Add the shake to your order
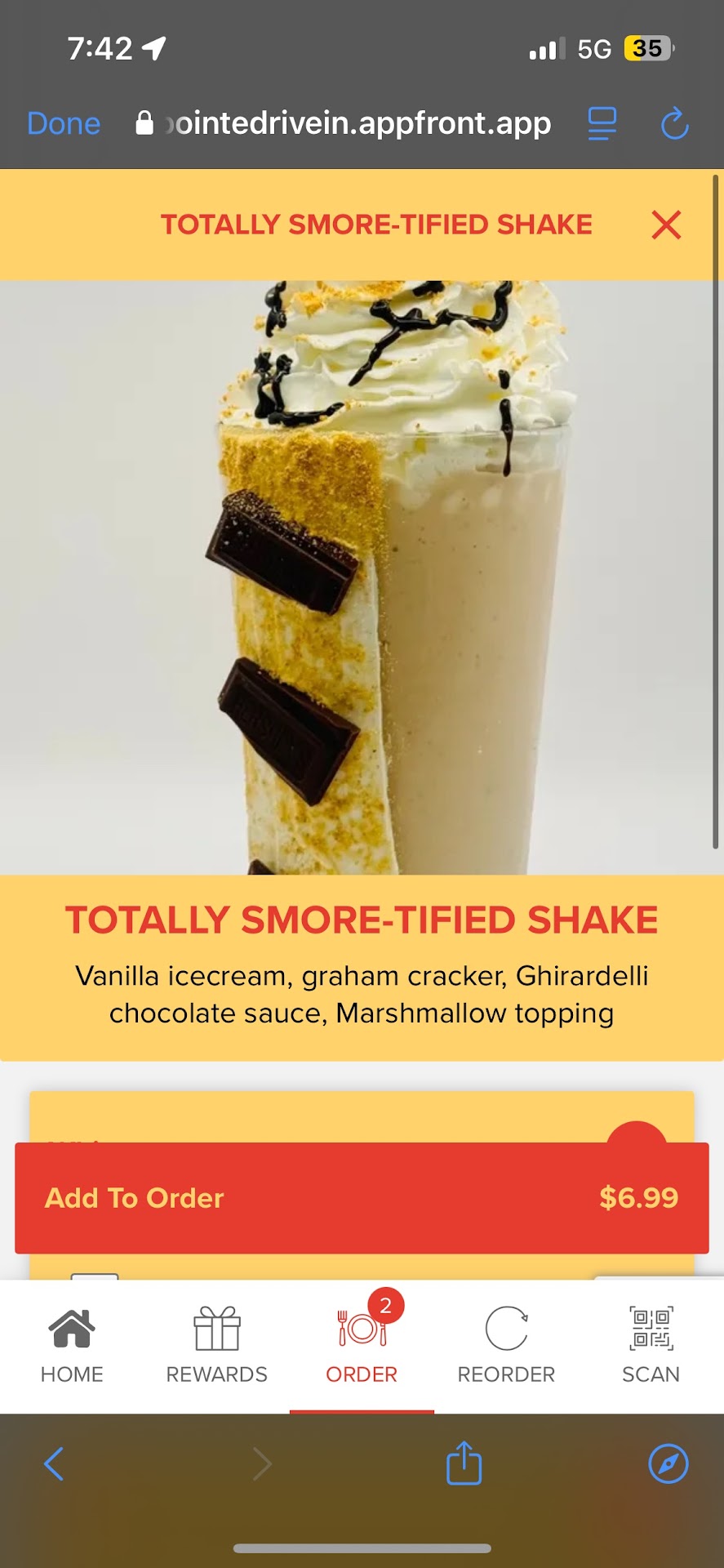The width and height of the screenshot is (724, 1568). click(362, 1197)
